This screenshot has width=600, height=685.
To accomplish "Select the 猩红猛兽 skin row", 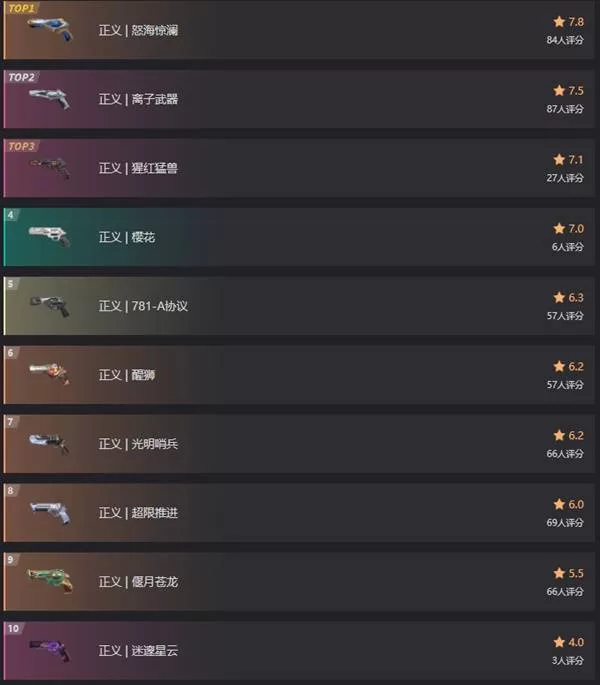I will tap(139, 168).
